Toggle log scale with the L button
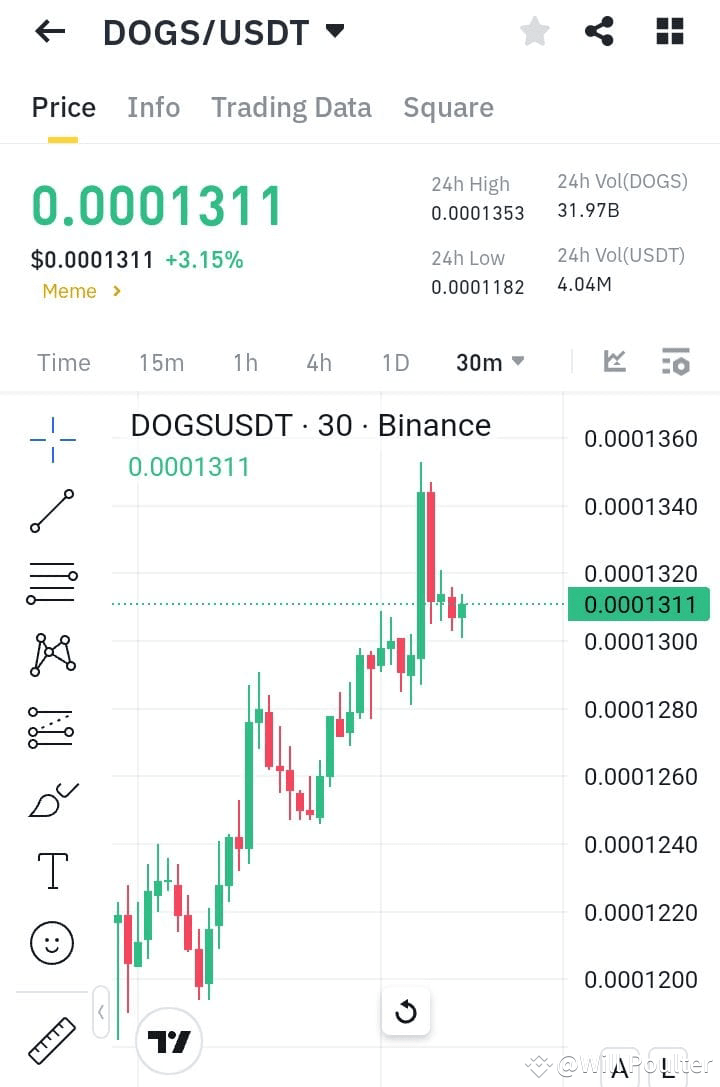Image resolution: width=720 pixels, height=1087 pixels. [x=666, y=1068]
